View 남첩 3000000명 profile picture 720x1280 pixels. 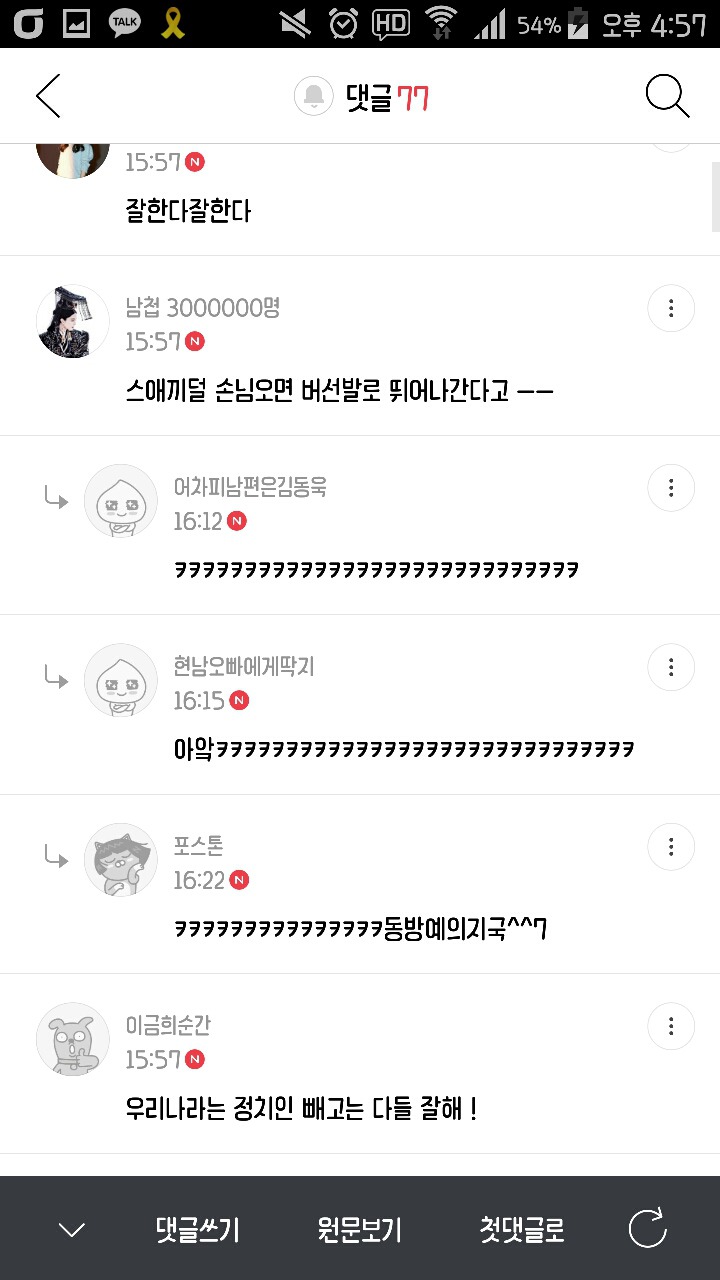tap(73, 321)
